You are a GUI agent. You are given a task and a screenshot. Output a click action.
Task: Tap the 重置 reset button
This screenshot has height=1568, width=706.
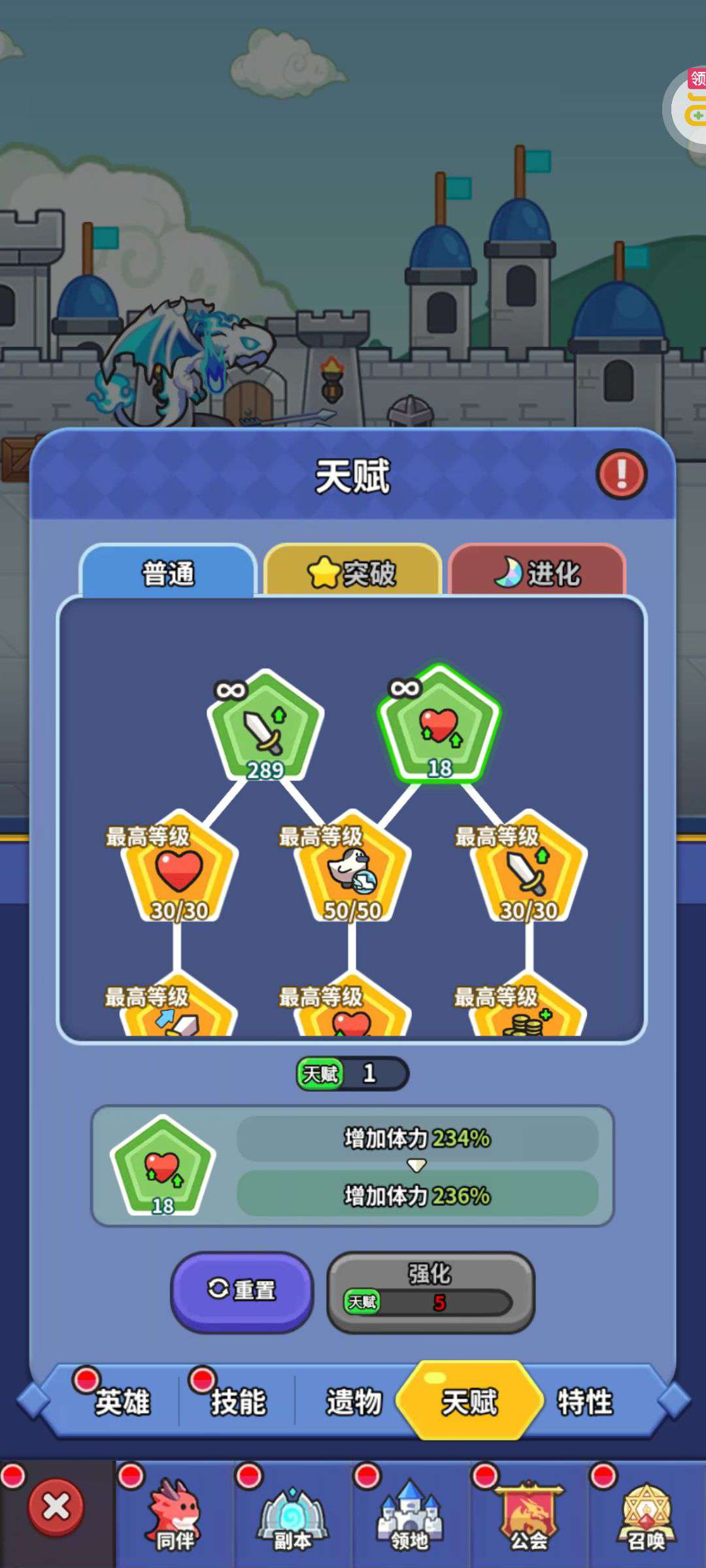pos(242,1292)
